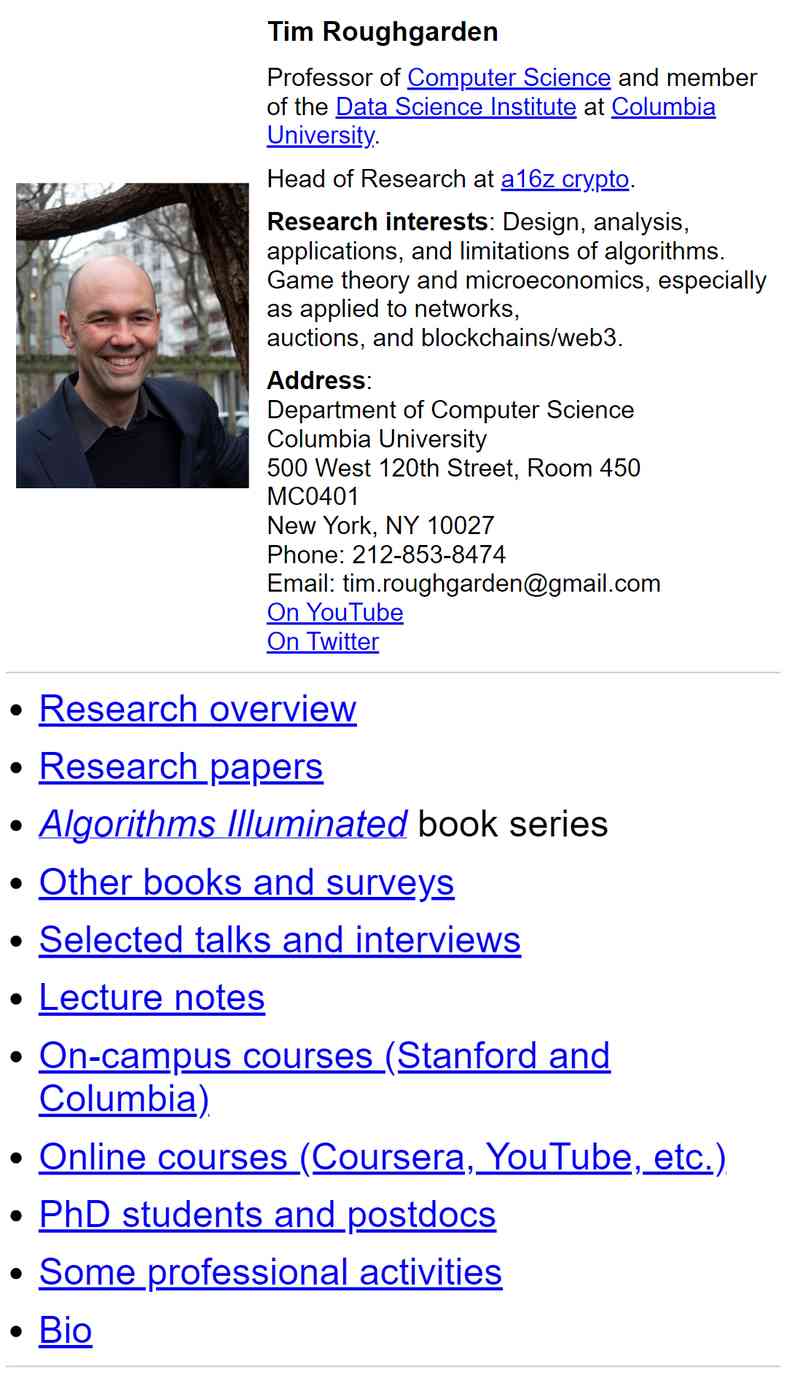787x1399 pixels.
Task: Open the On YouTube link
Action: point(335,612)
